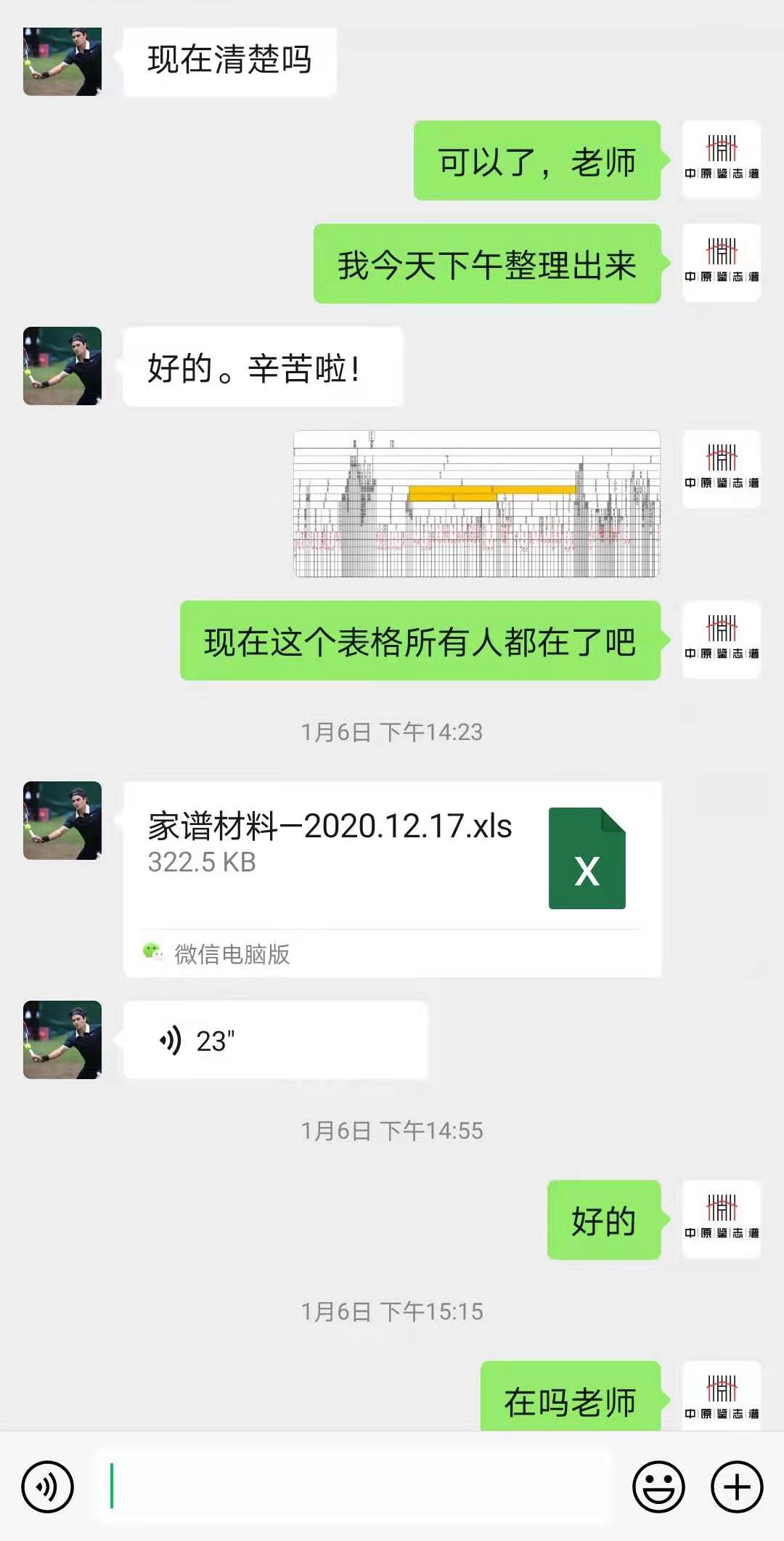Image resolution: width=784 pixels, height=1541 pixels.
Task: Play the 23-second voice message
Action: [275, 1041]
